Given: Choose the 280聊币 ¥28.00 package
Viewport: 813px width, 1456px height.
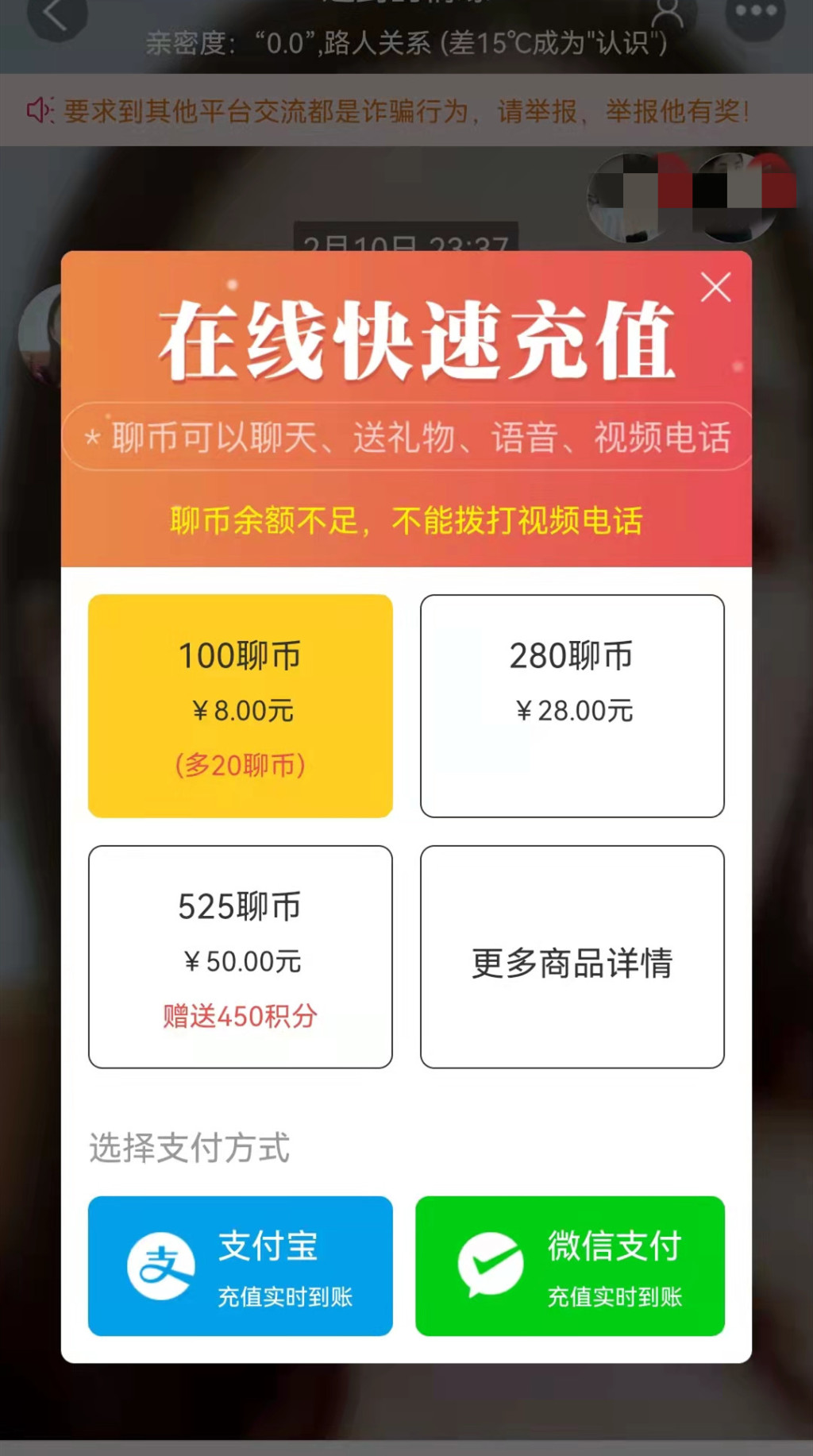Looking at the screenshot, I should point(572,705).
